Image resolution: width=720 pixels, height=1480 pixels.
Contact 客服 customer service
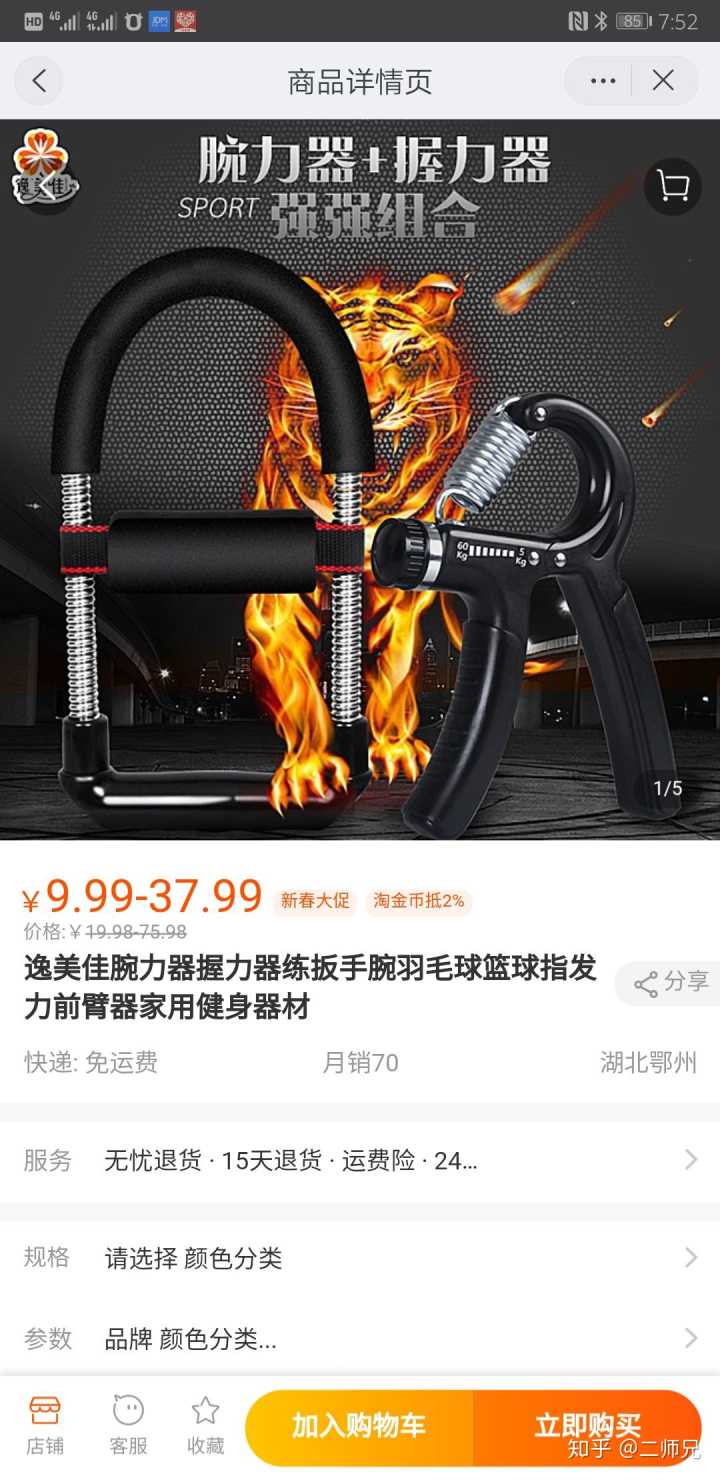128,1424
